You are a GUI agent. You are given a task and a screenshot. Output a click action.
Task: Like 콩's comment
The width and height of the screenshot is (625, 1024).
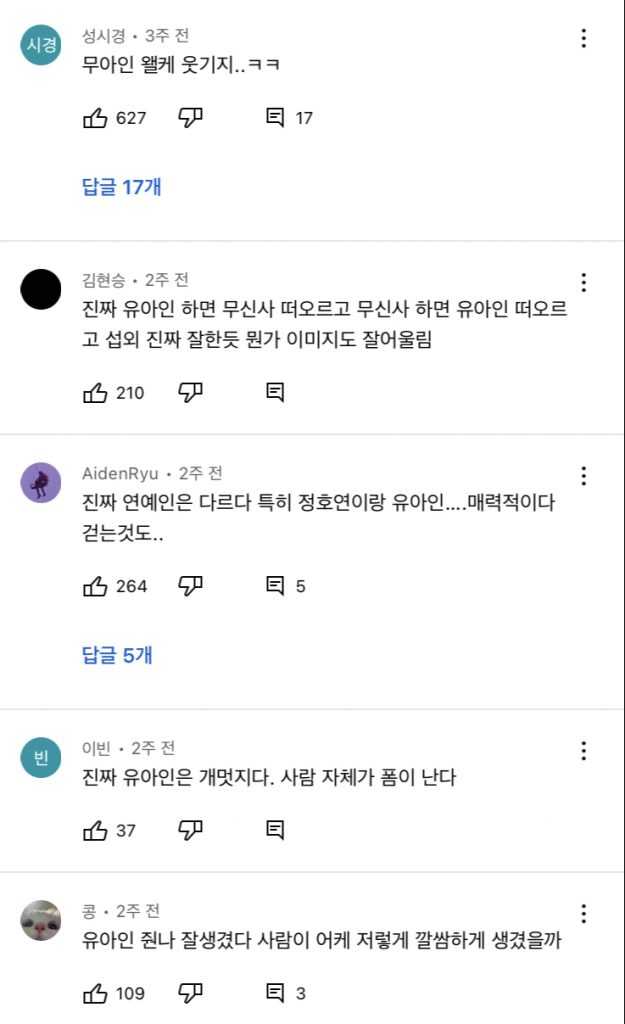pos(96,993)
